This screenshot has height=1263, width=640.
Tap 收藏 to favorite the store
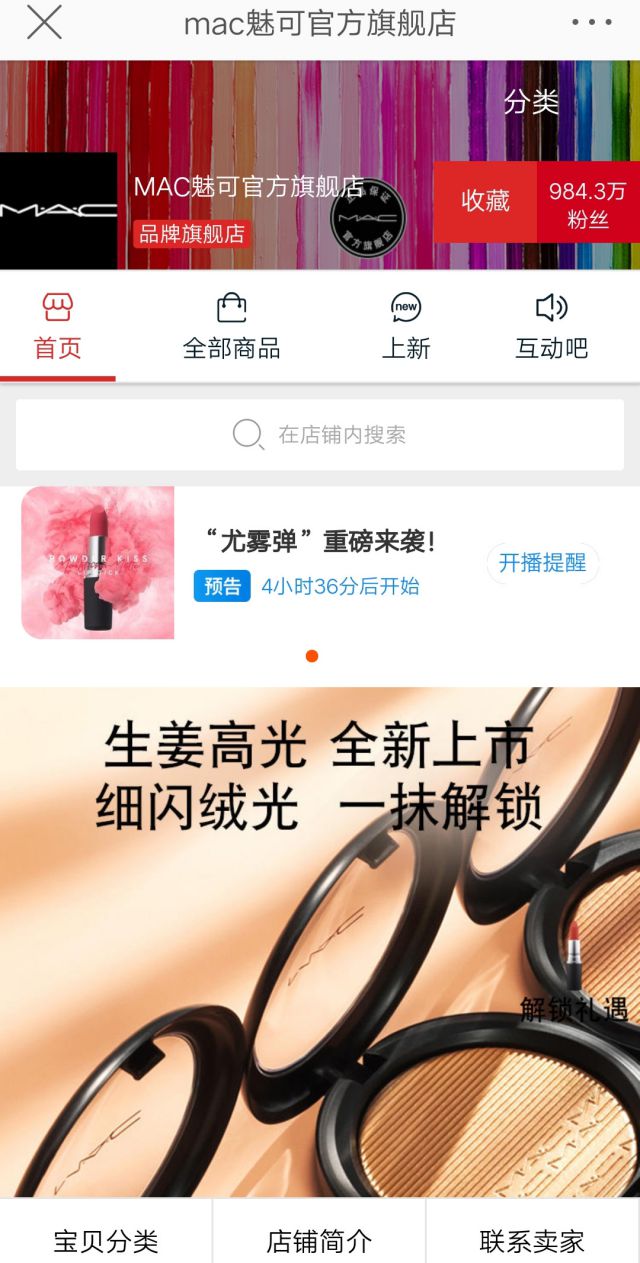point(485,201)
